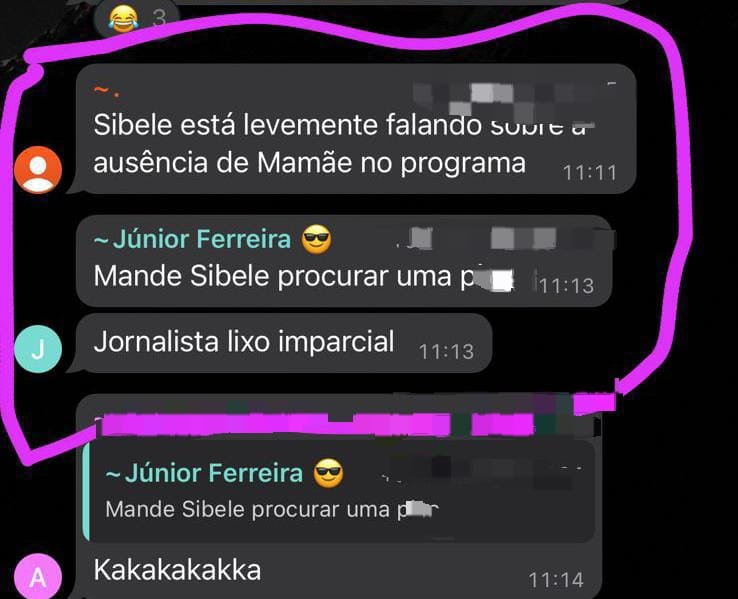
Task: Open the pink A profile avatar
Action: click(39, 577)
